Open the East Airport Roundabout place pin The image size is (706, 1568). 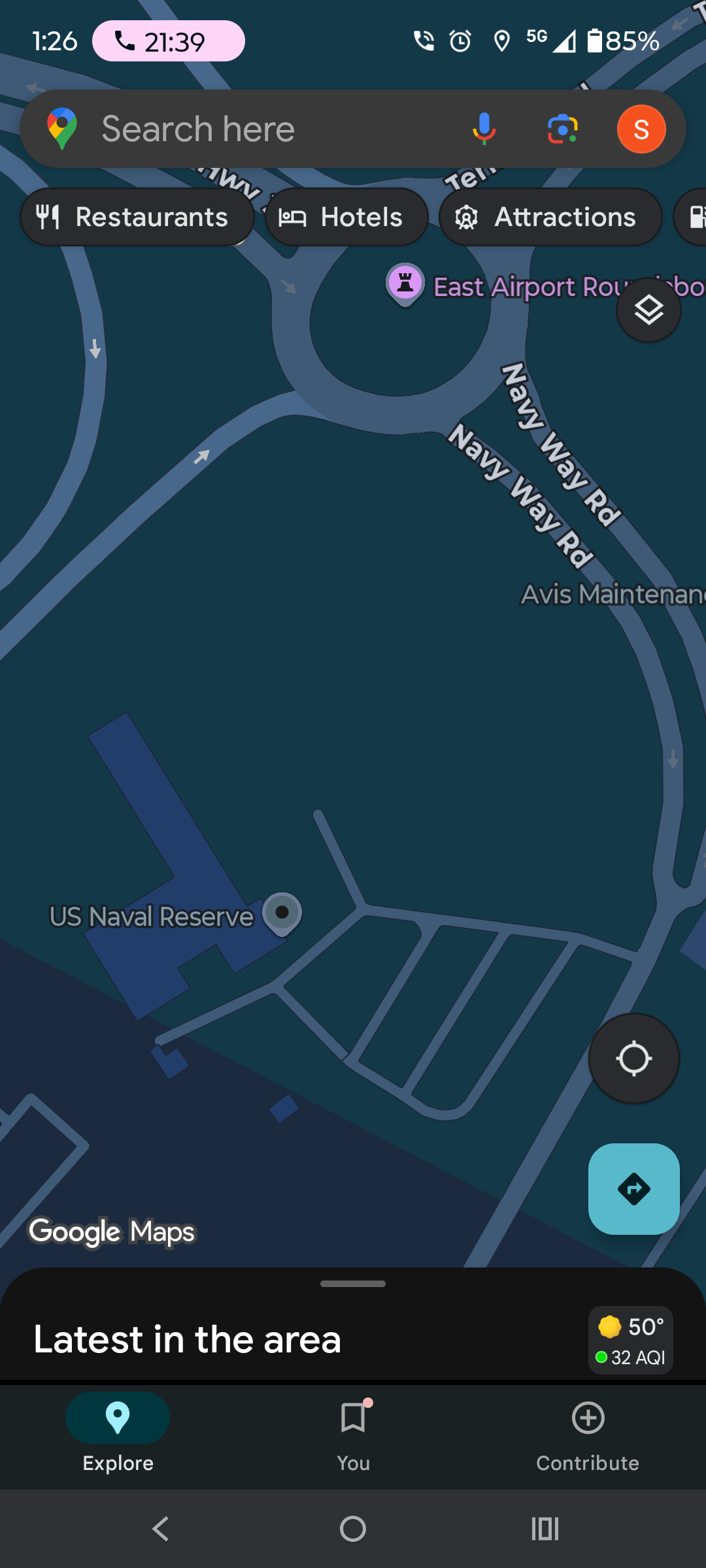[405, 284]
